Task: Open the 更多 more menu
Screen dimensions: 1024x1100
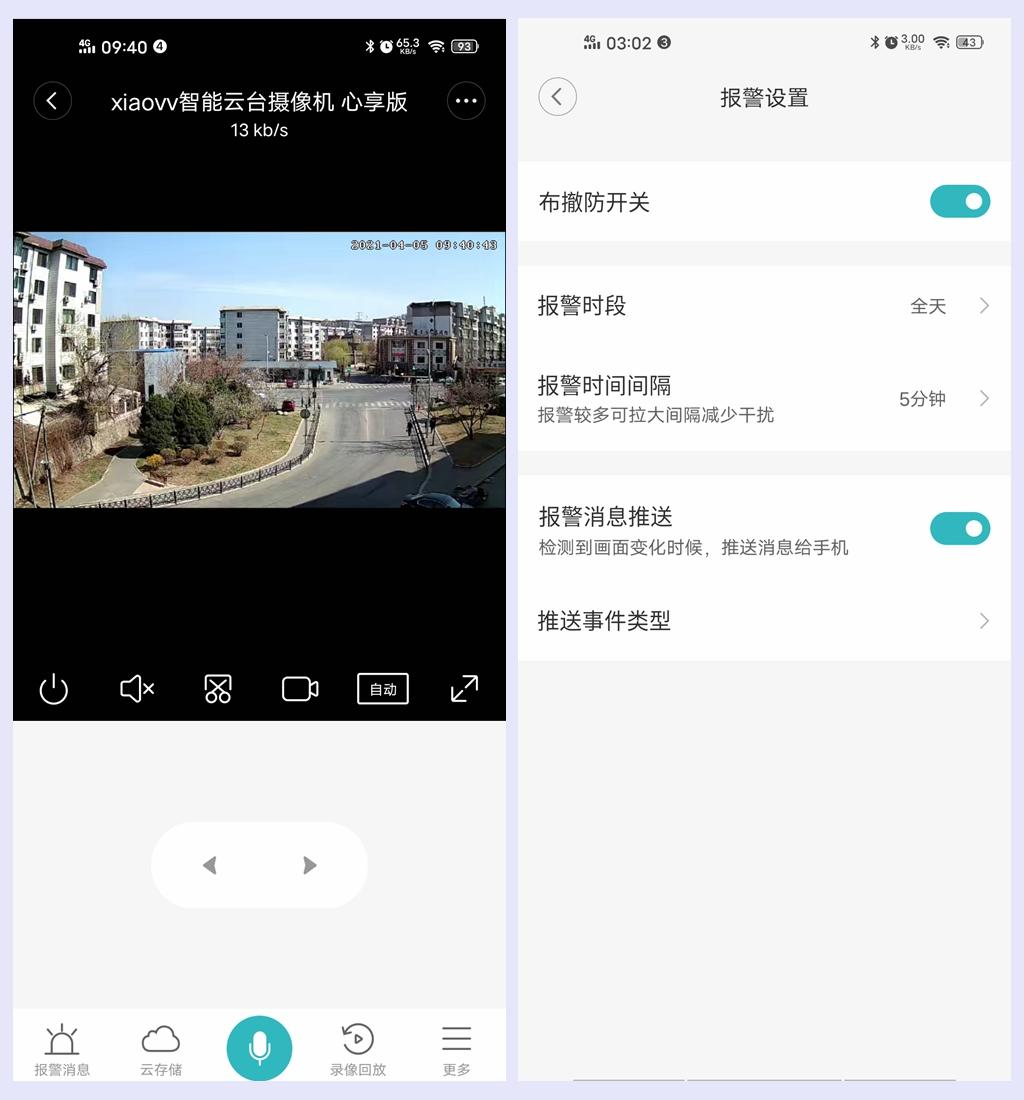Action: (456, 1047)
